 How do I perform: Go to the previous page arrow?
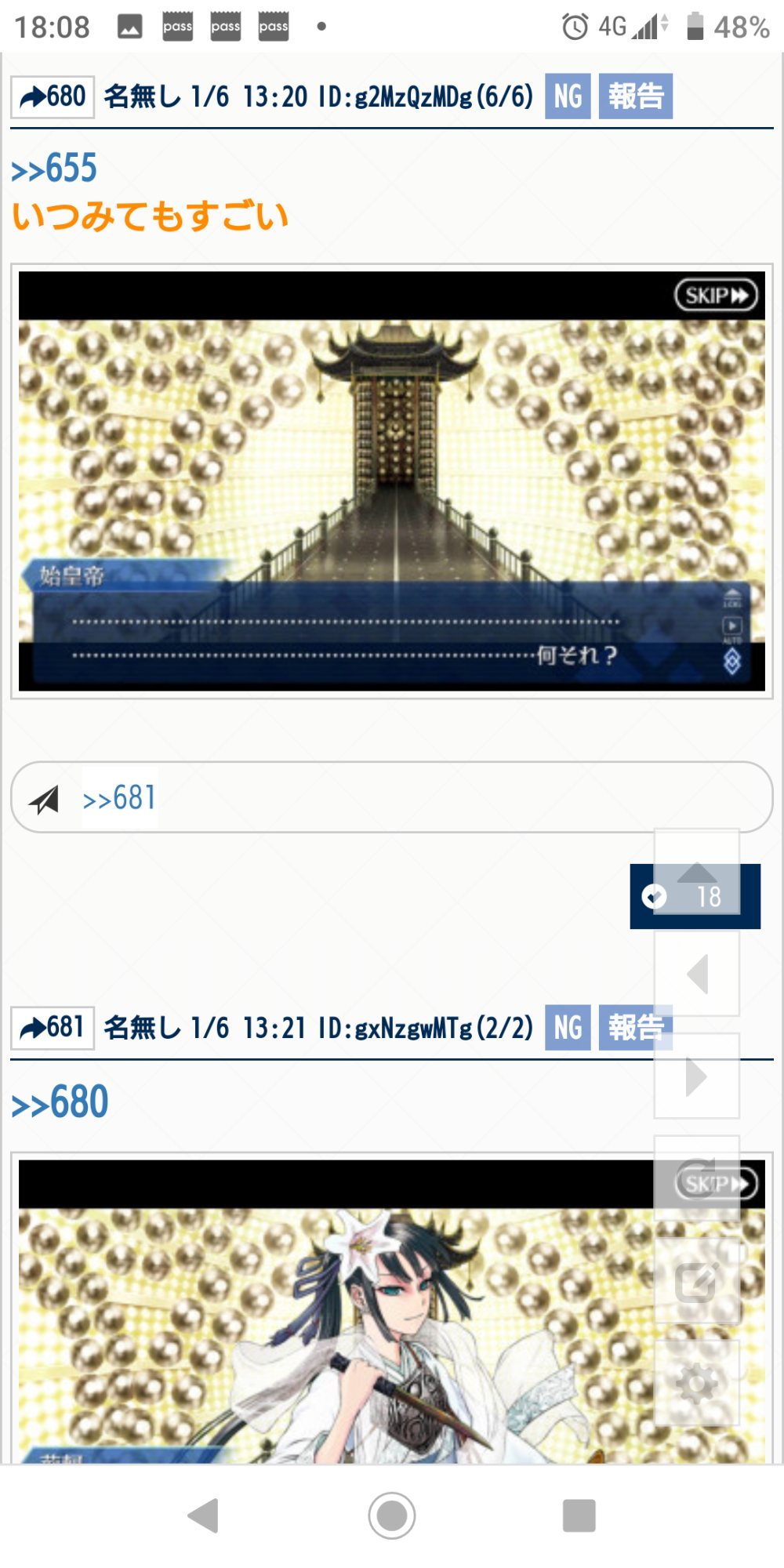(697, 975)
